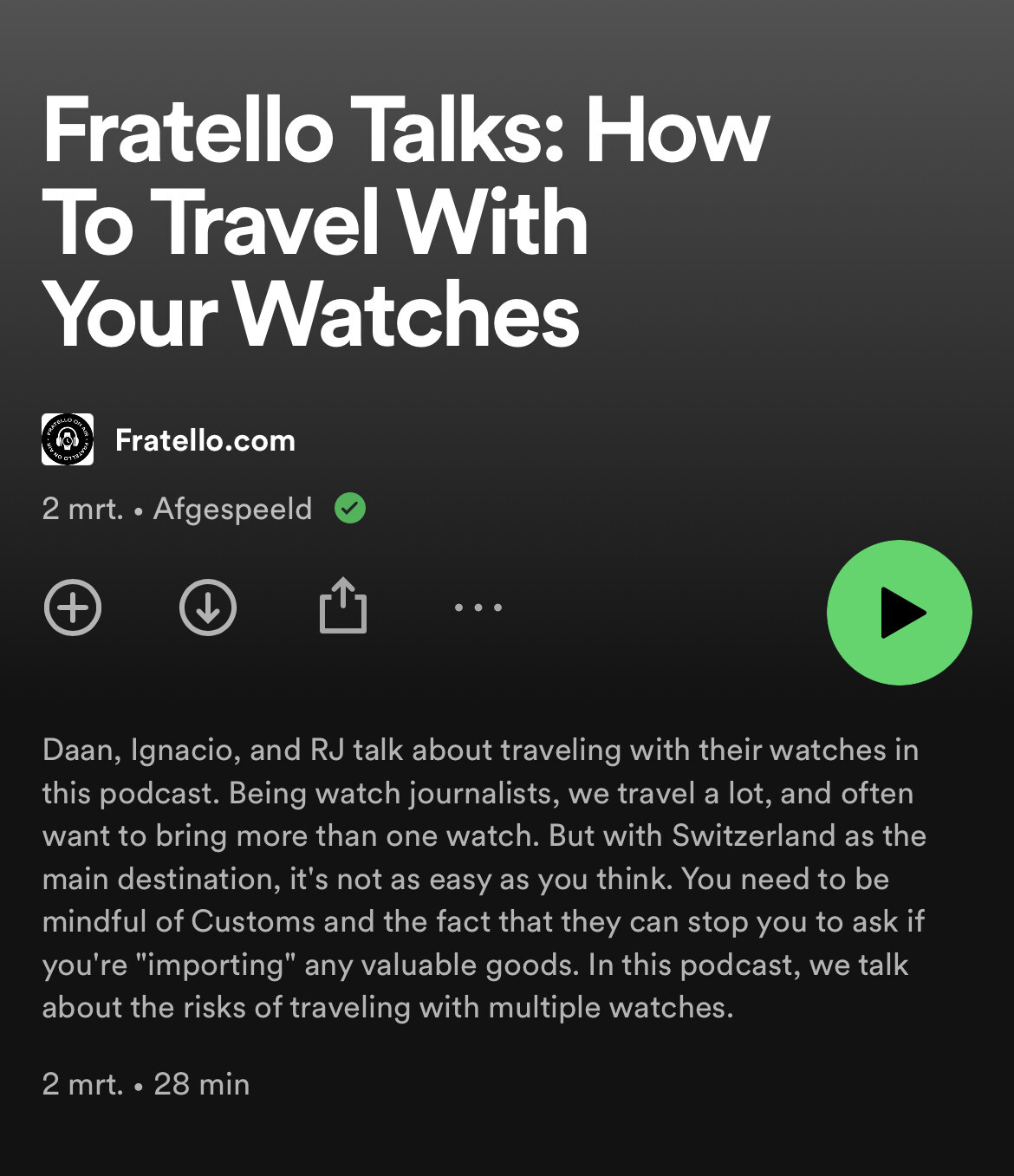Add this episode to your library
1014x1176 pixels.
[x=73, y=607]
